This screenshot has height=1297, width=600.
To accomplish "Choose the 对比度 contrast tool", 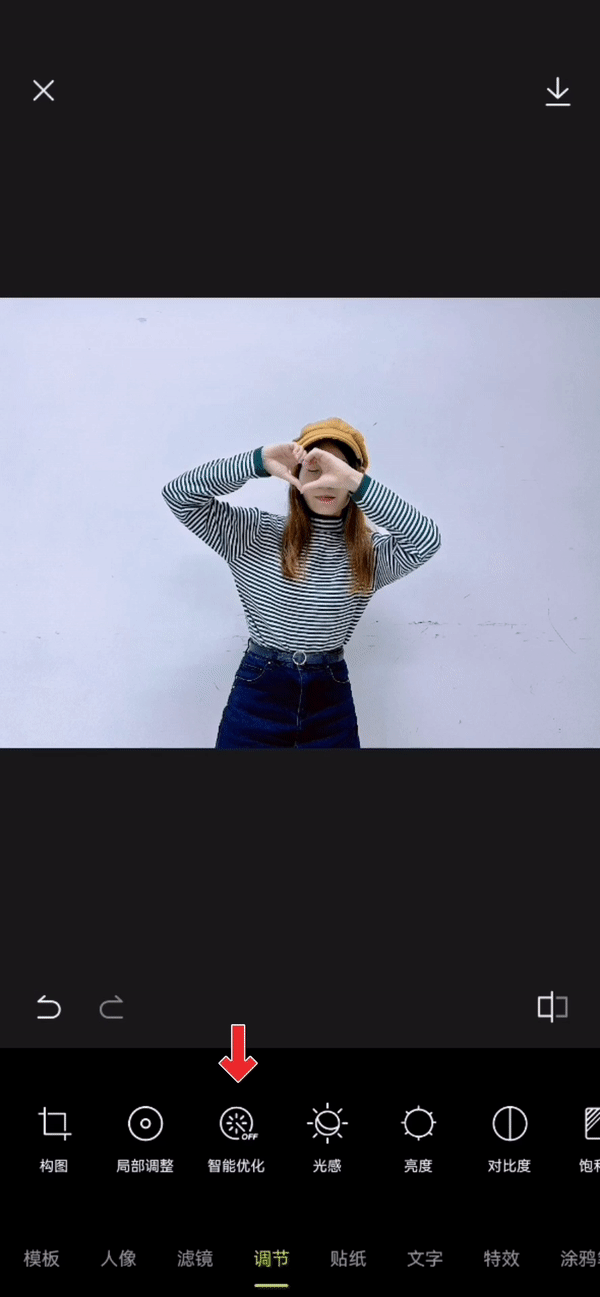I will [x=509, y=1138].
